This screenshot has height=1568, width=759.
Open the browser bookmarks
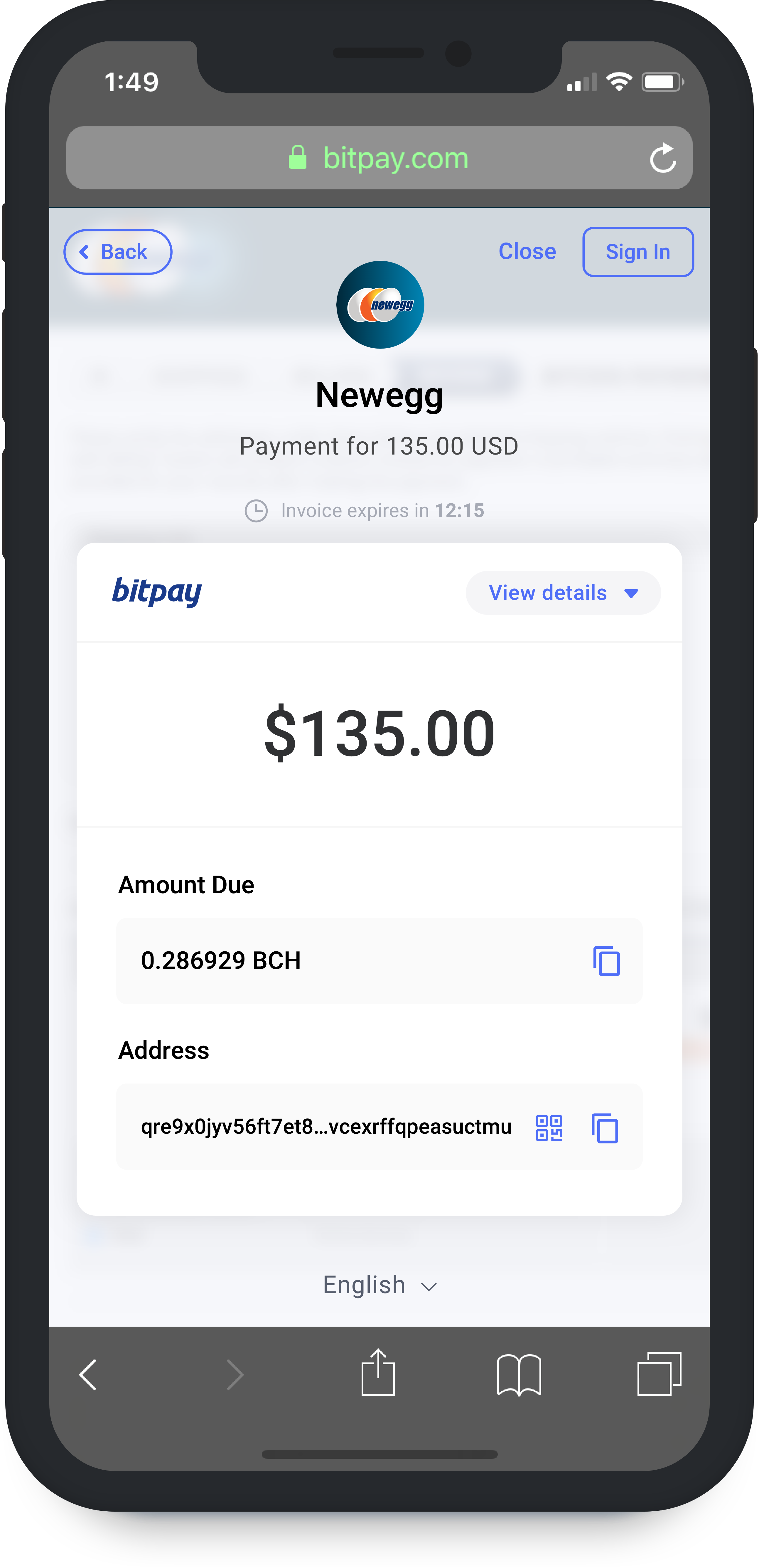coord(519,1374)
